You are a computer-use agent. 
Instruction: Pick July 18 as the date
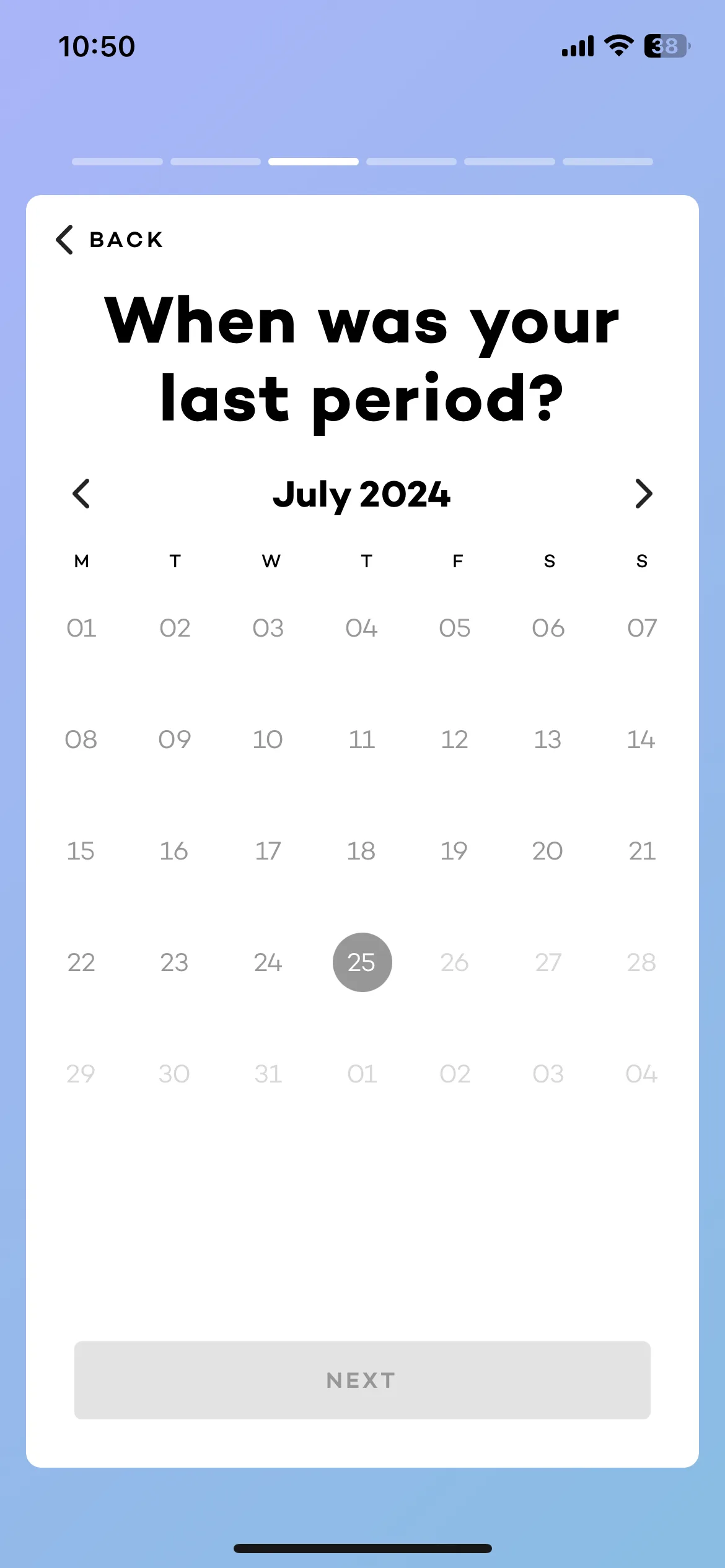[361, 851]
